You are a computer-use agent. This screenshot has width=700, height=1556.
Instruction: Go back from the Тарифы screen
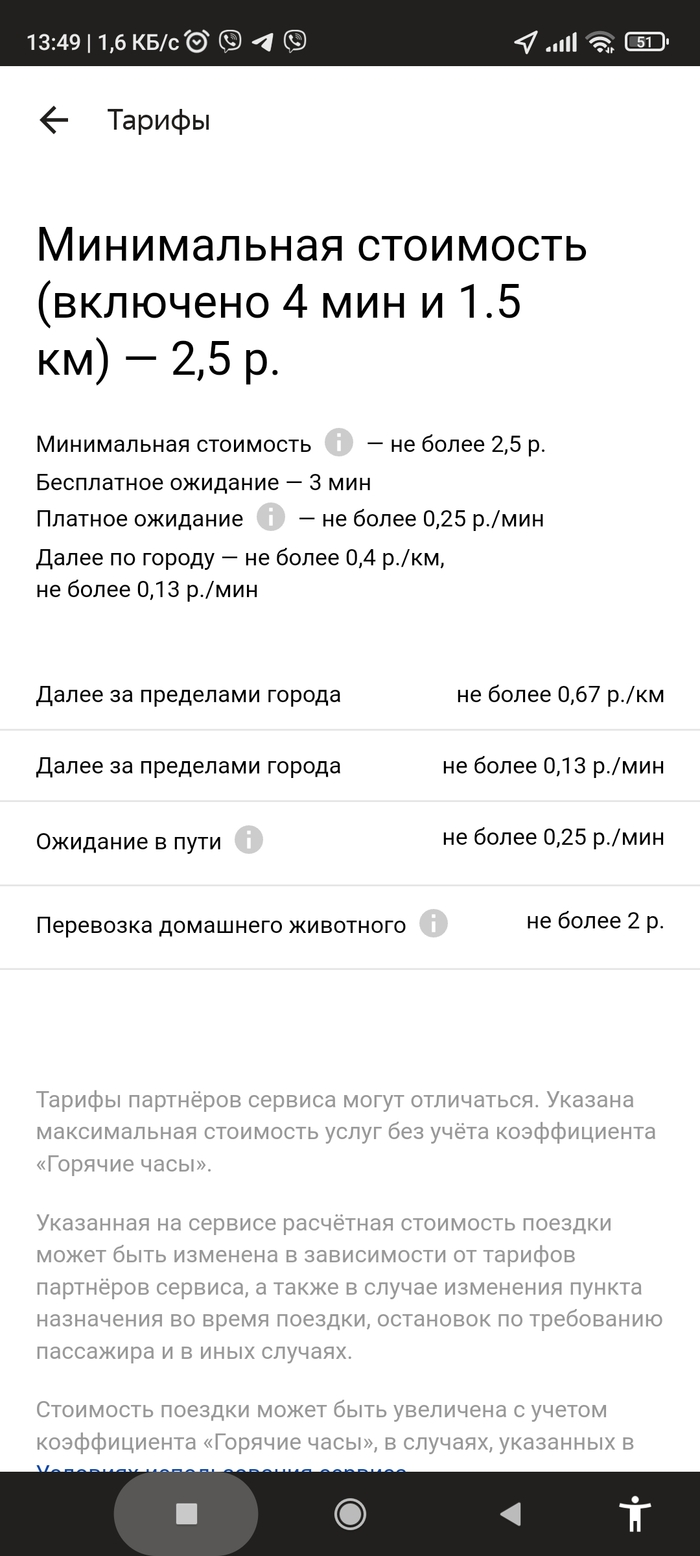[54, 121]
